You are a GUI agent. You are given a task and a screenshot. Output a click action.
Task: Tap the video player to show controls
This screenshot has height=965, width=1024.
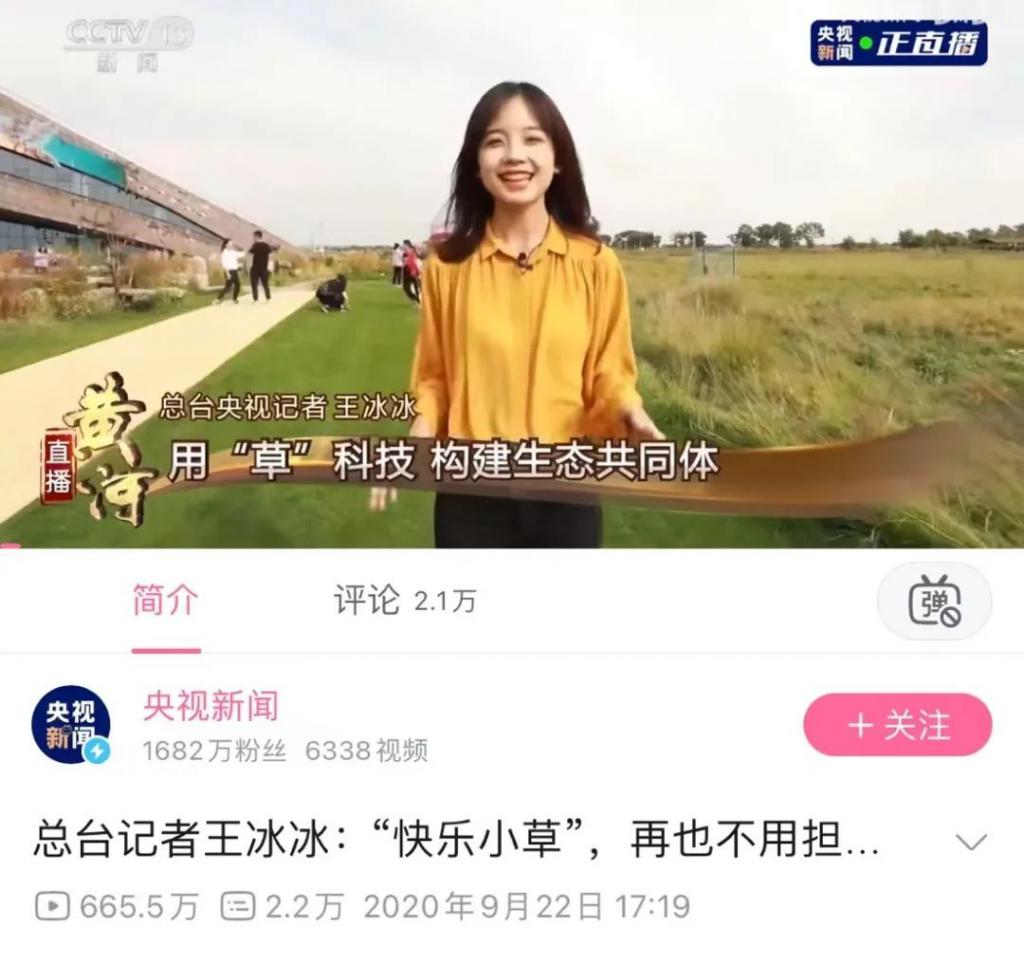pos(512,275)
